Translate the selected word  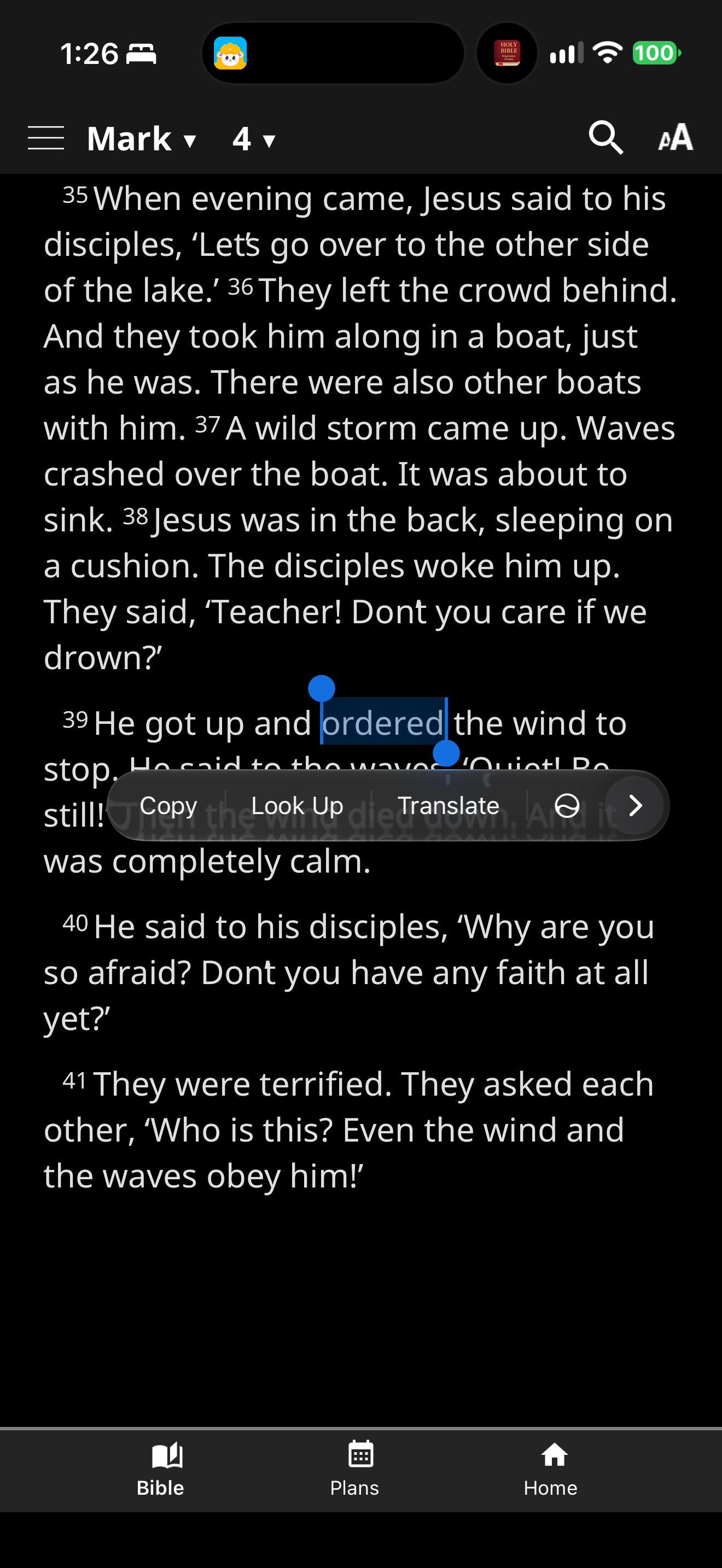tap(448, 805)
